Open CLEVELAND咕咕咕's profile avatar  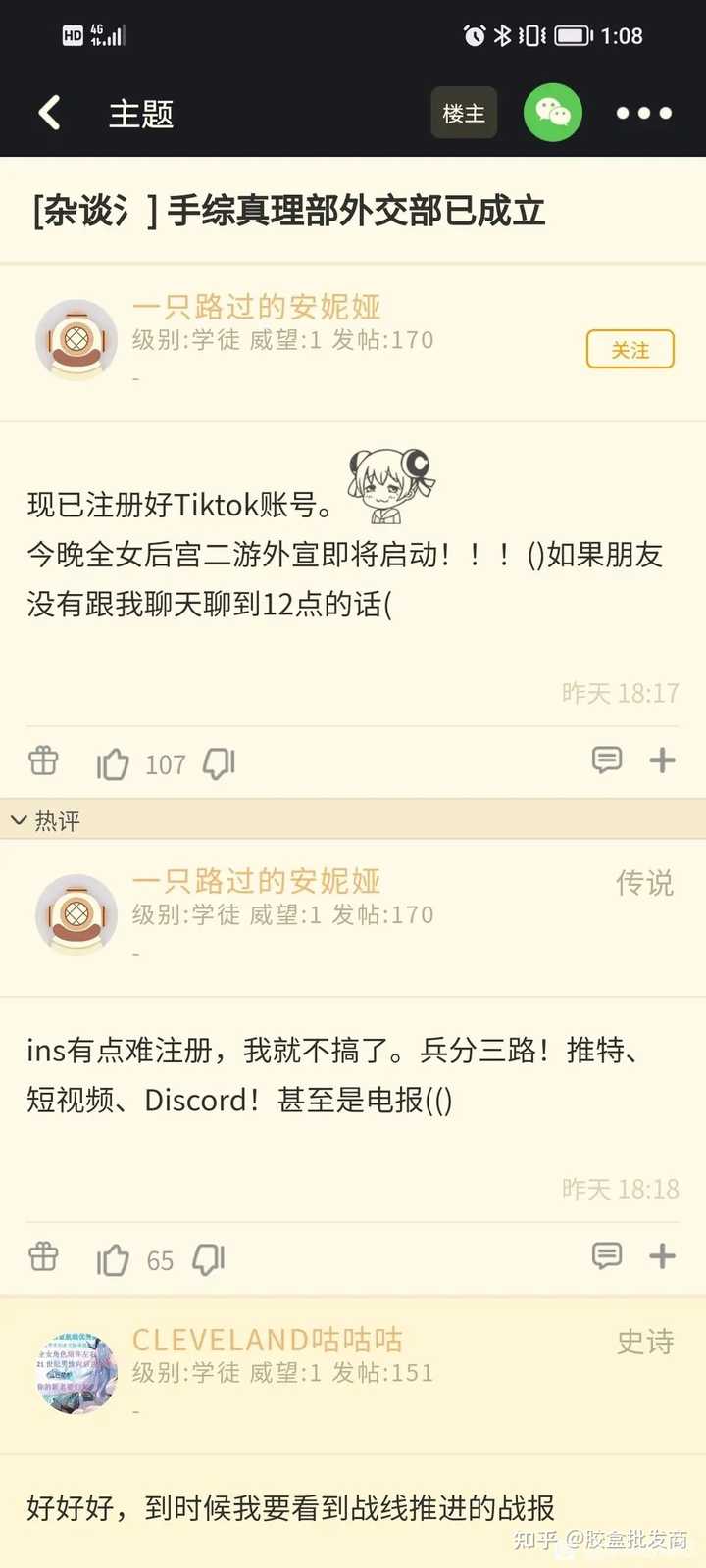point(76,1372)
